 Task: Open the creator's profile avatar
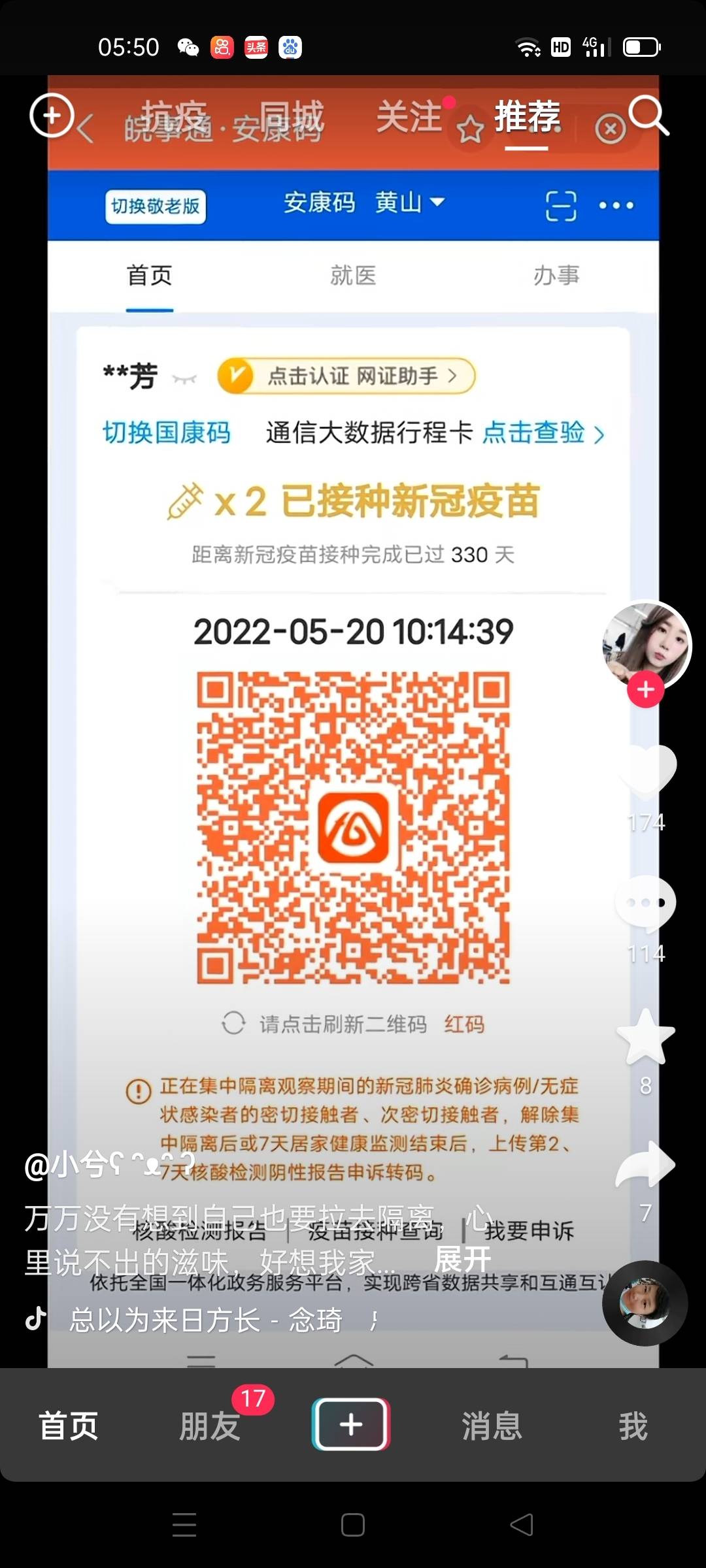pyautogui.click(x=646, y=644)
